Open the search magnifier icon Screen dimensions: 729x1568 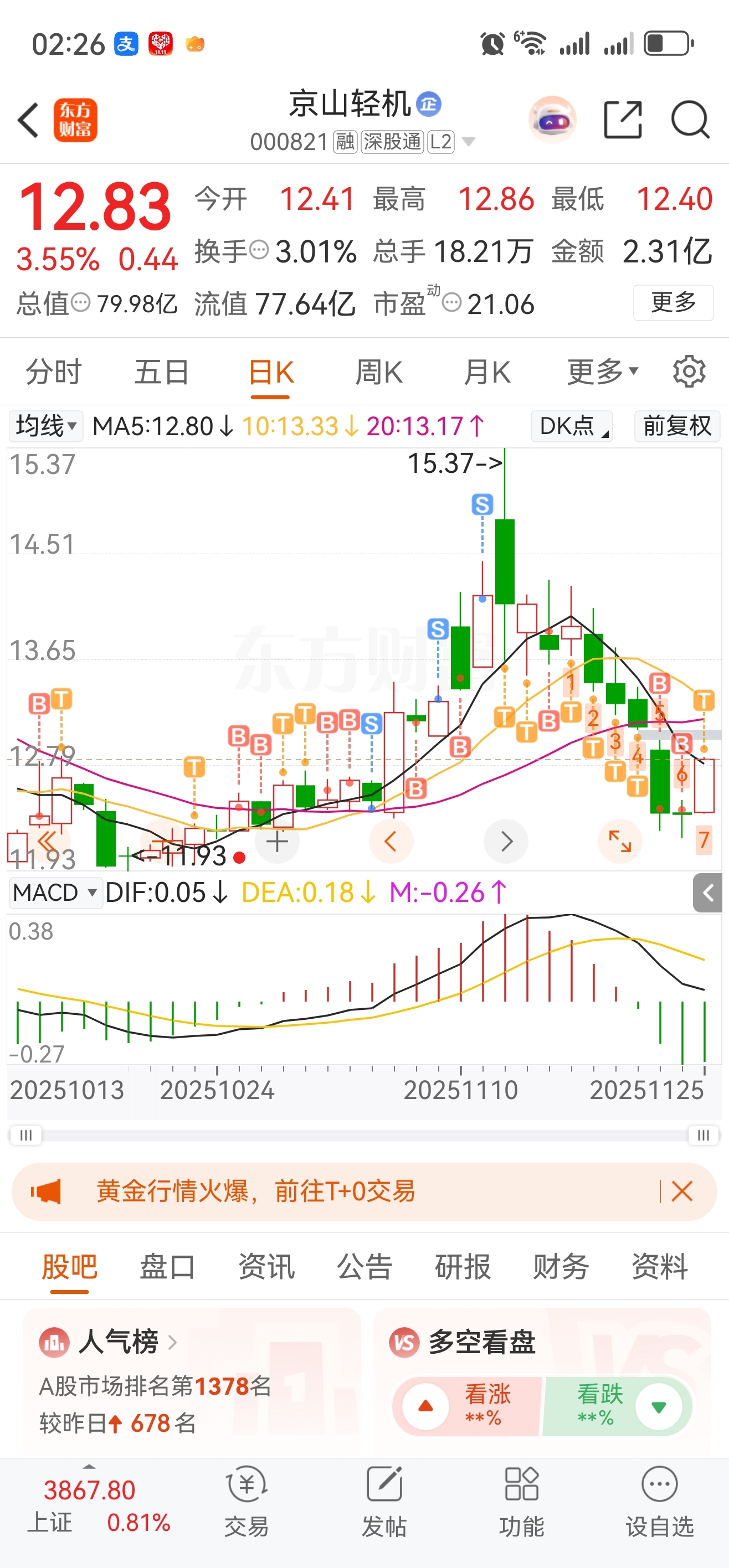(x=690, y=120)
